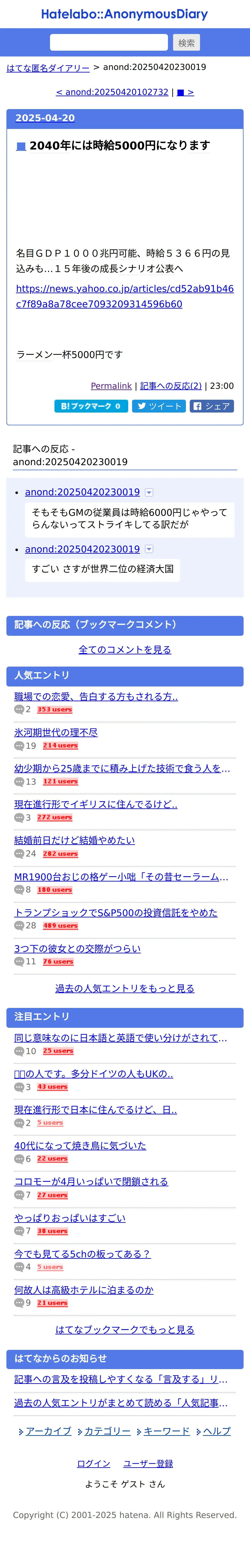Go to the アーカイブ archive page
Screen dimensions: 250x1568
pos(48,1431)
